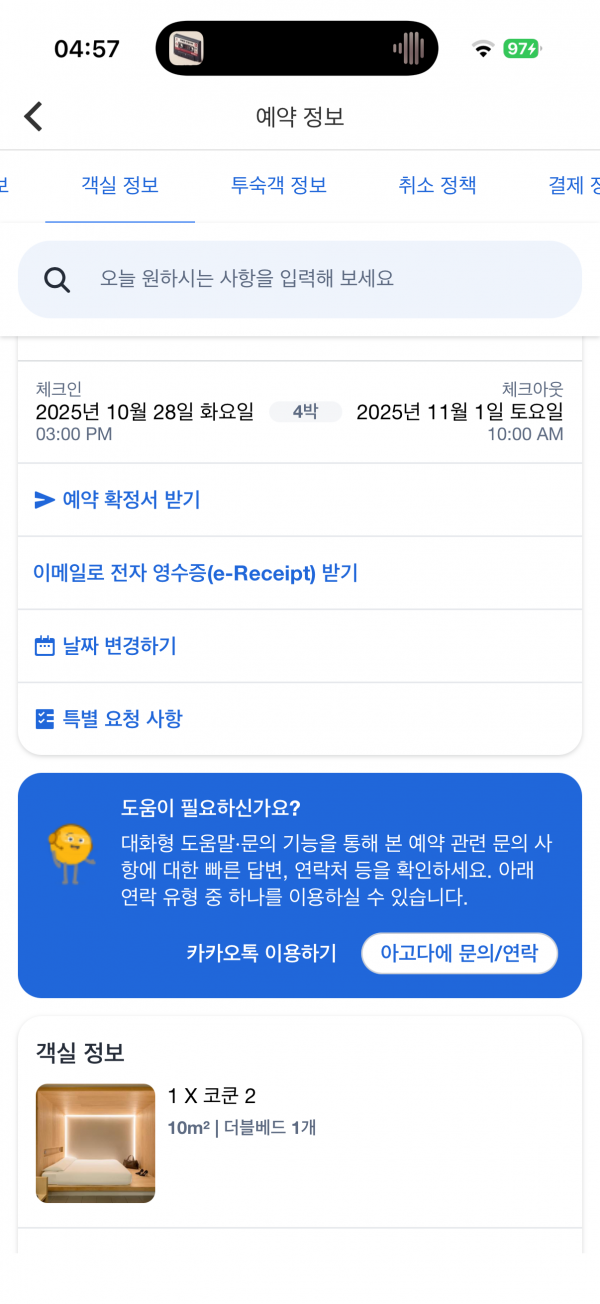Open the 취소 정책 tab
Screen dimensions: 600x1304
tap(437, 185)
